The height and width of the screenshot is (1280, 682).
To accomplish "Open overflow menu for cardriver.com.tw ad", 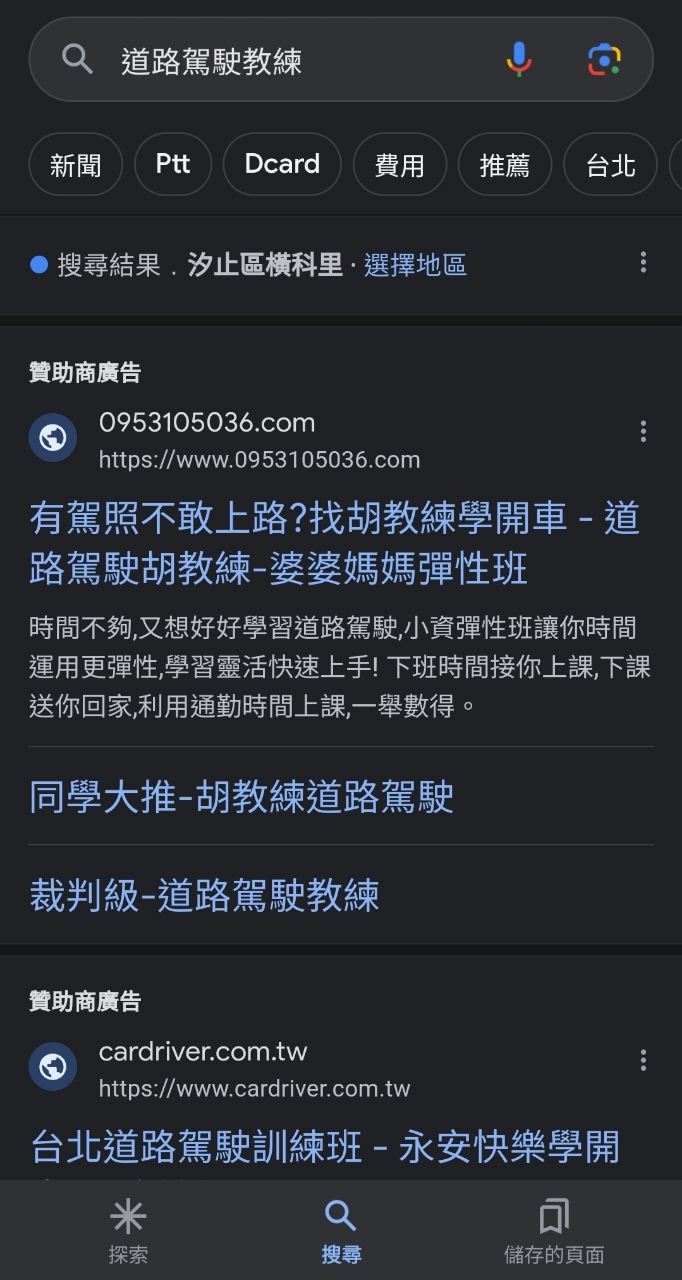I will pyautogui.click(x=643, y=1060).
